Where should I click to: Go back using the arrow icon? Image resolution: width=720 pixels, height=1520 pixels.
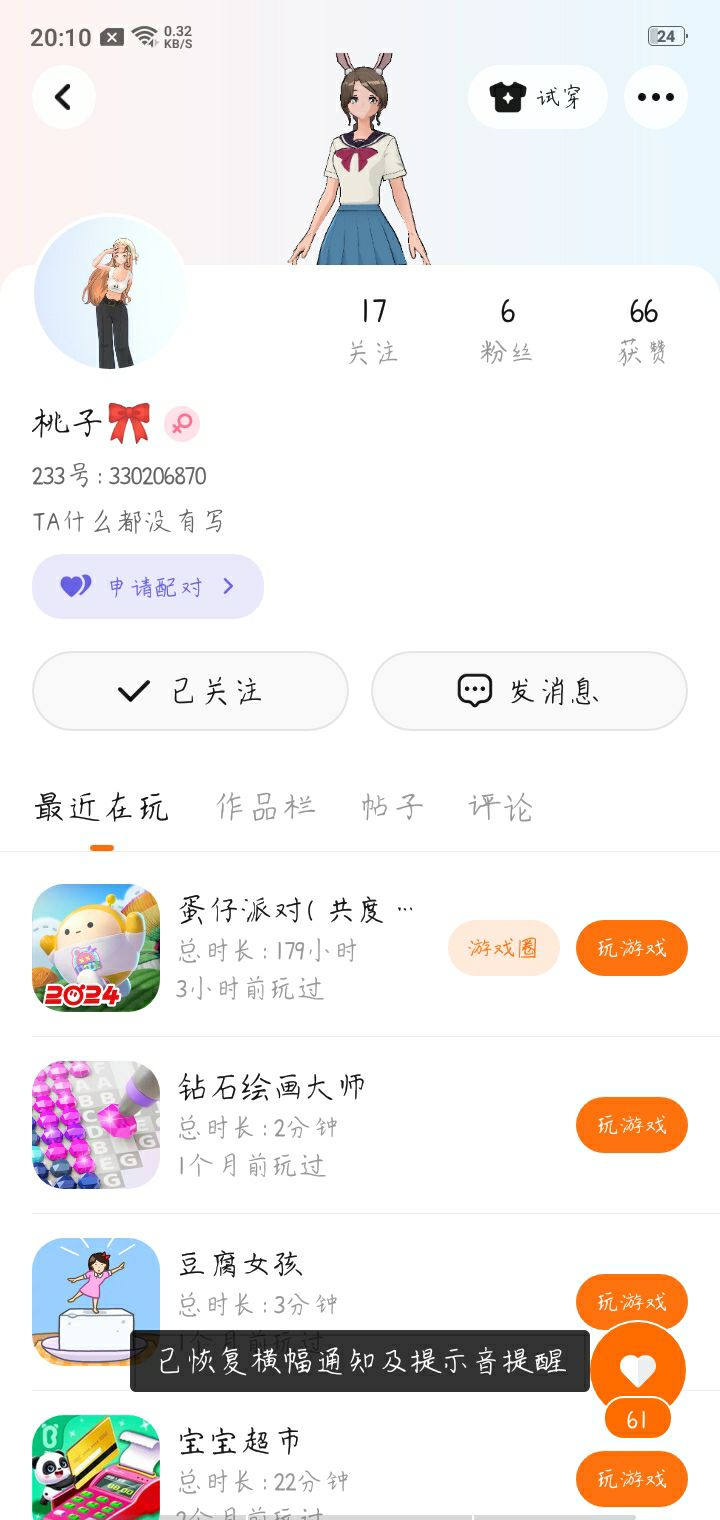tap(64, 97)
